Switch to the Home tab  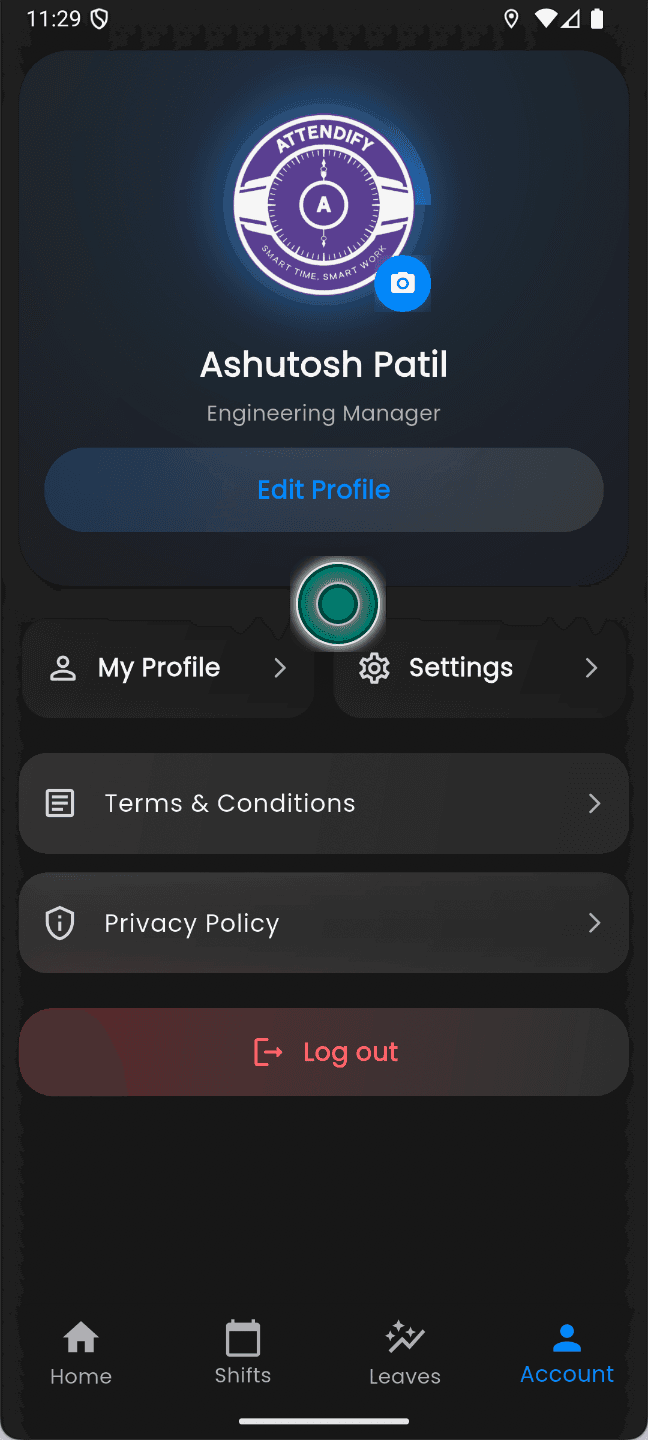pyautogui.click(x=81, y=1353)
